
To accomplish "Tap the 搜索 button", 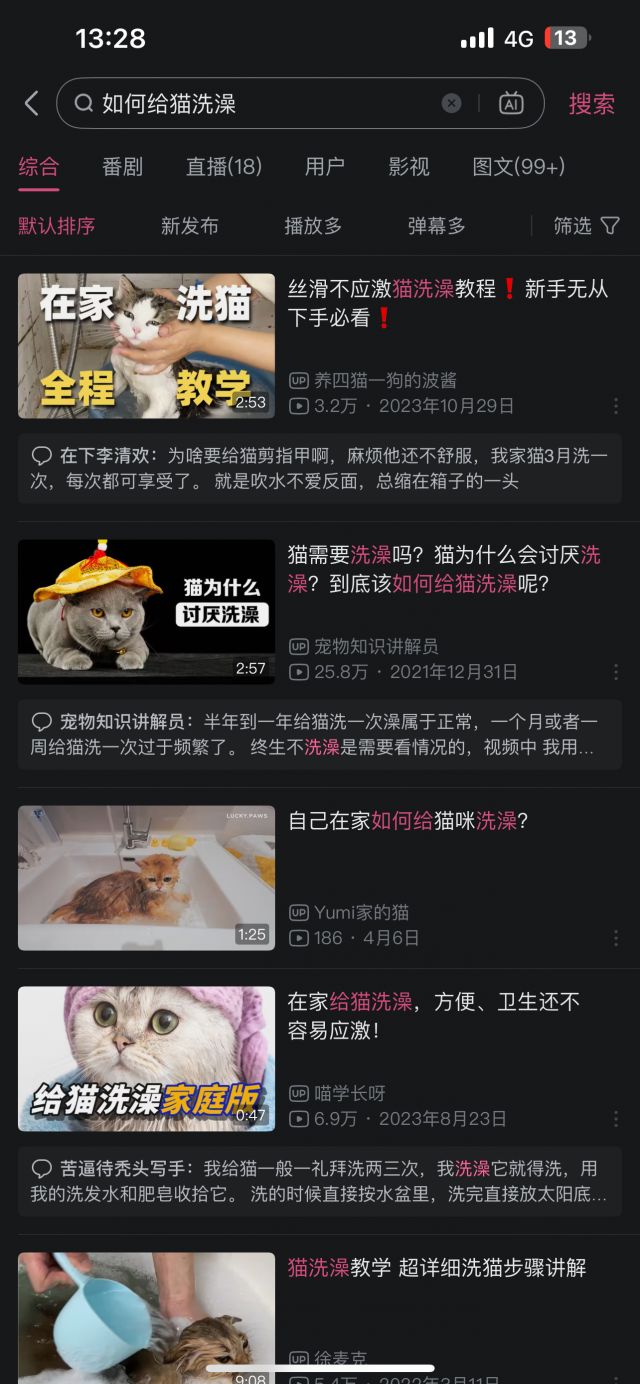I will [591, 103].
